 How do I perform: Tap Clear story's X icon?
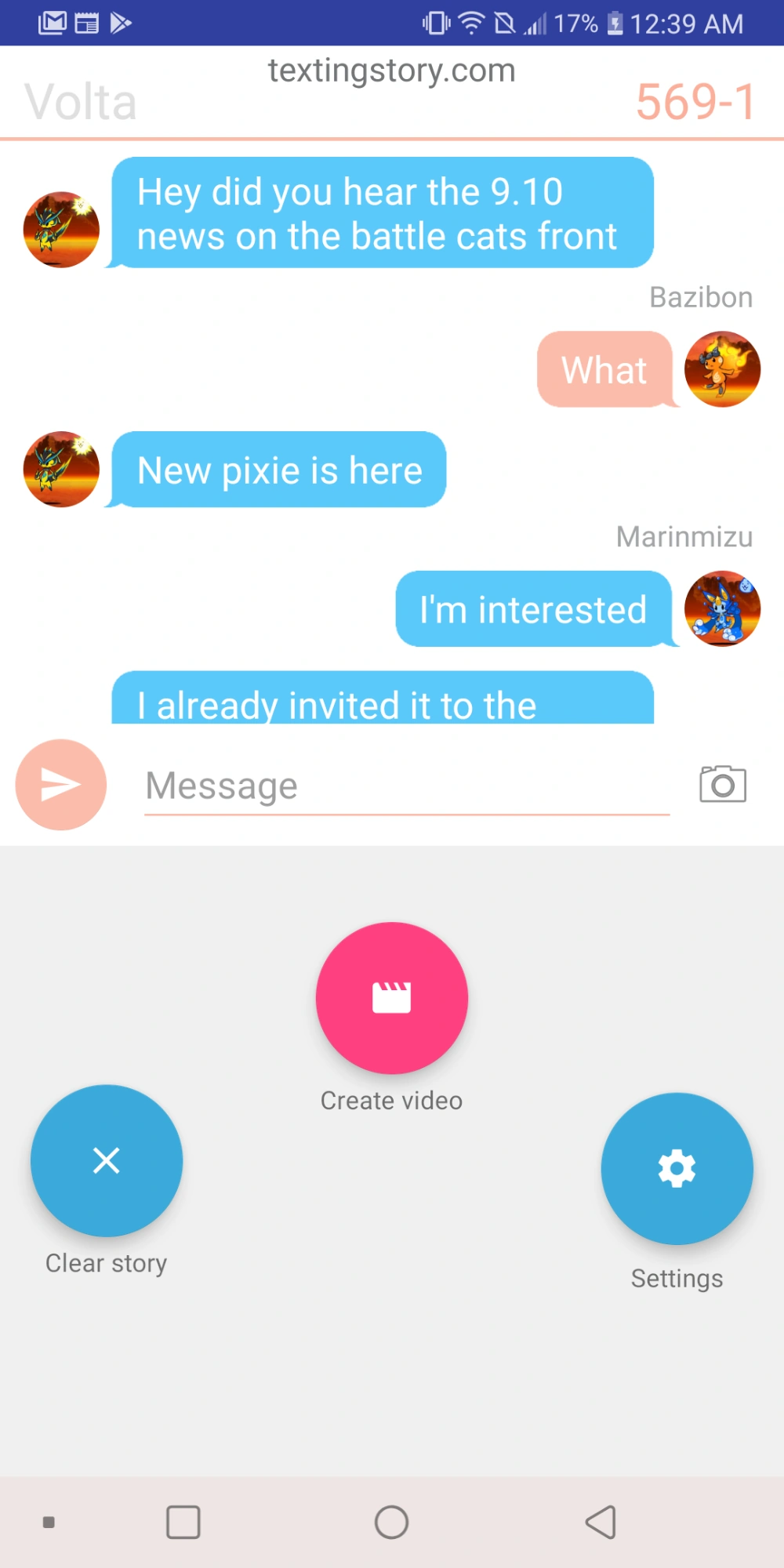pyautogui.click(x=106, y=1161)
